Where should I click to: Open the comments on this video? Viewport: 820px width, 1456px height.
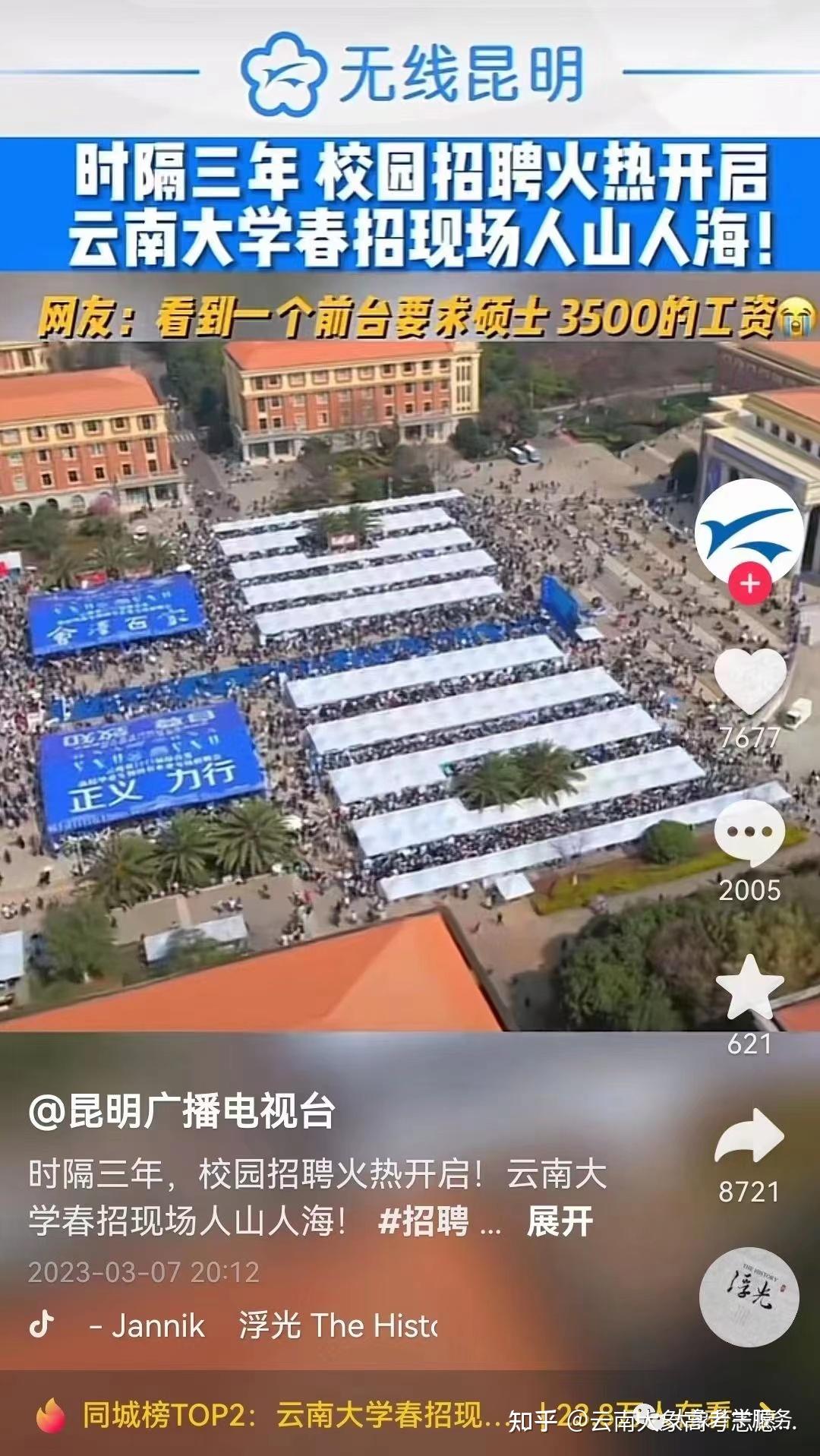tap(749, 833)
